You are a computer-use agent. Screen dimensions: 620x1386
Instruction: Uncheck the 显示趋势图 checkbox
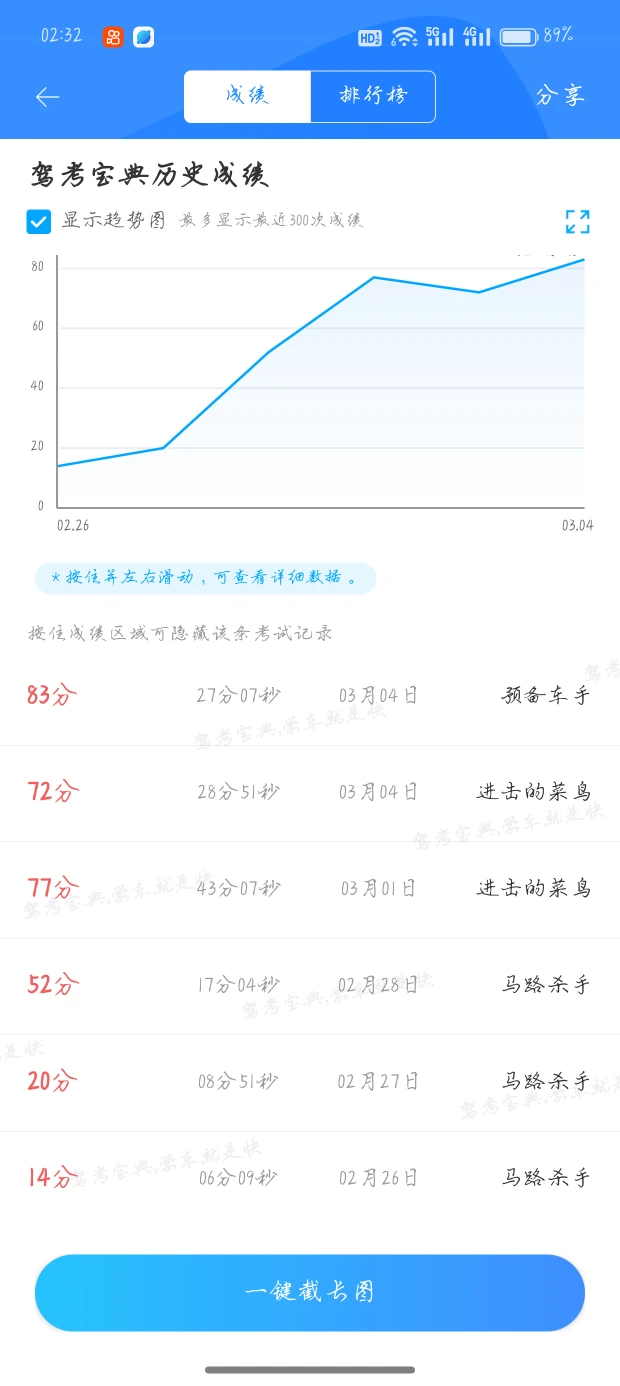point(39,221)
